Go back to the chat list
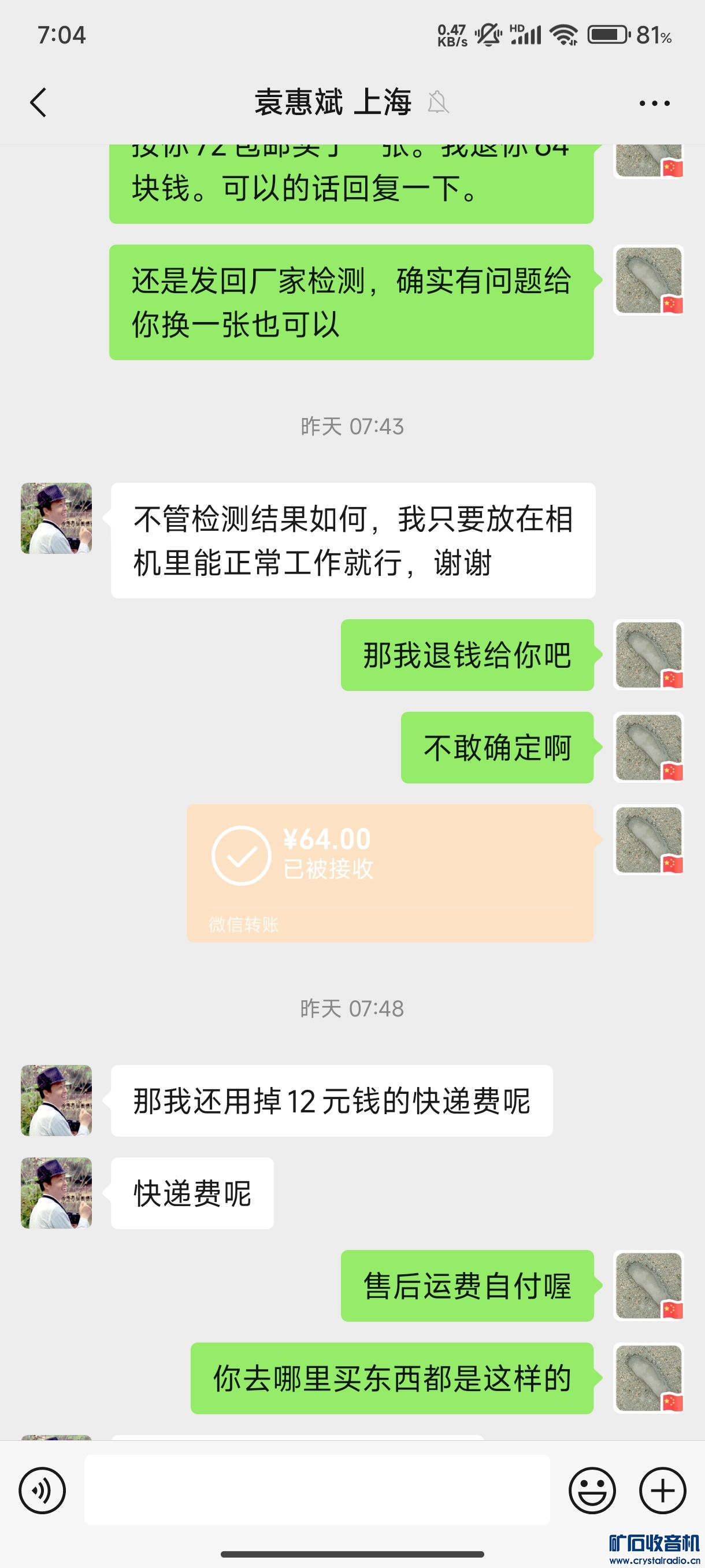The image size is (705, 1568). click(x=38, y=102)
